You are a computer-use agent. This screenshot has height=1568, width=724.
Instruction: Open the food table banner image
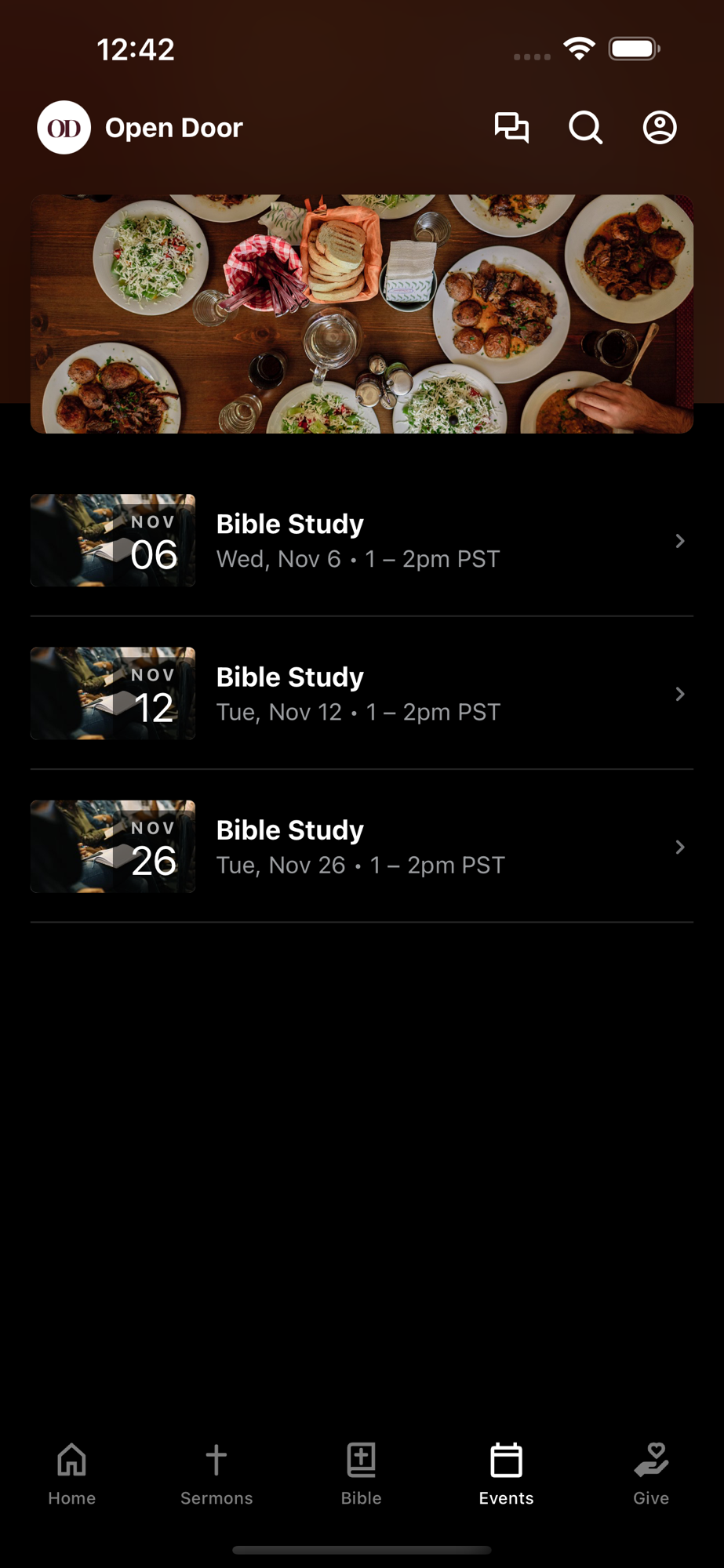click(x=362, y=314)
